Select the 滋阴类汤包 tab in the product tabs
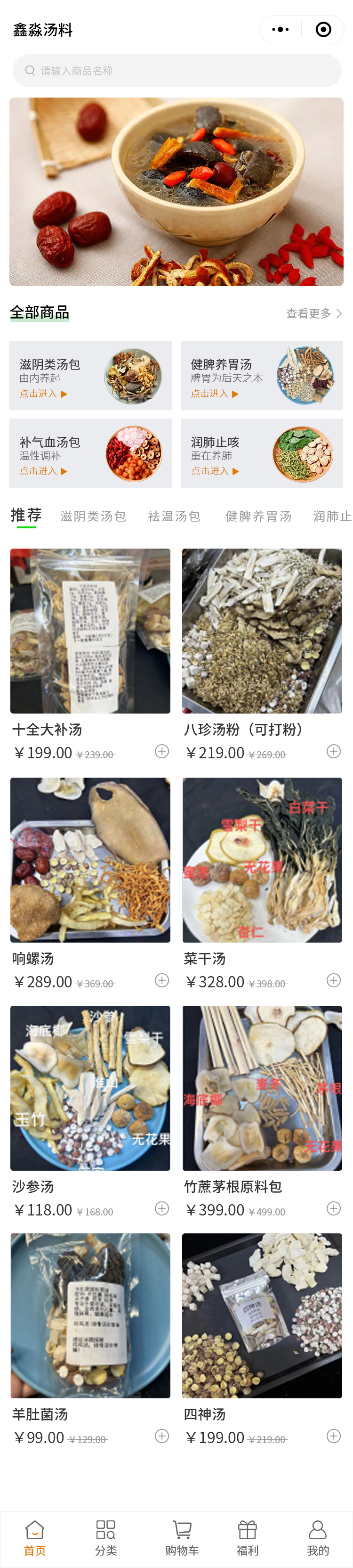The image size is (353, 1568). pyautogui.click(x=94, y=516)
